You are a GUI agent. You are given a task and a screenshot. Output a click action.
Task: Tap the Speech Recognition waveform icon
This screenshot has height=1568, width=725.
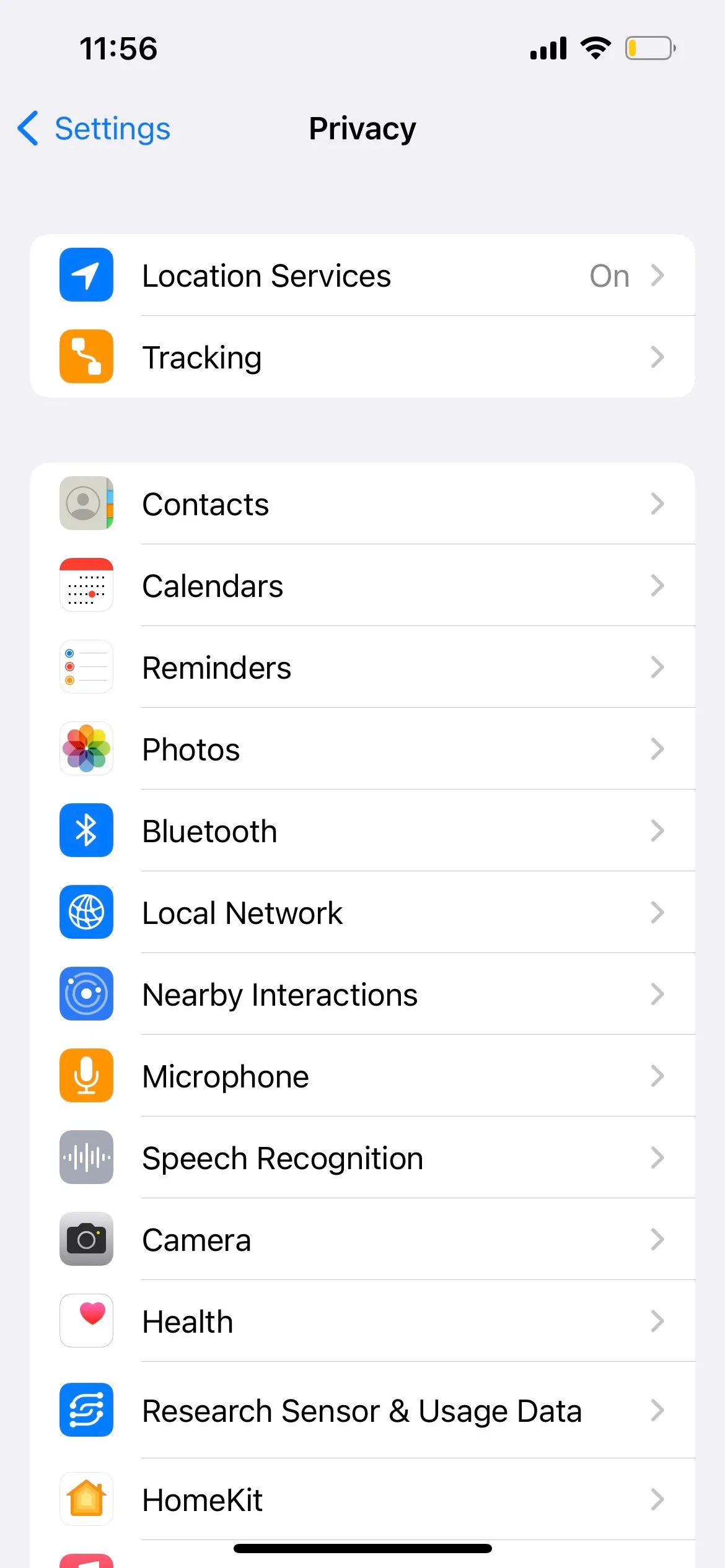coord(86,1157)
